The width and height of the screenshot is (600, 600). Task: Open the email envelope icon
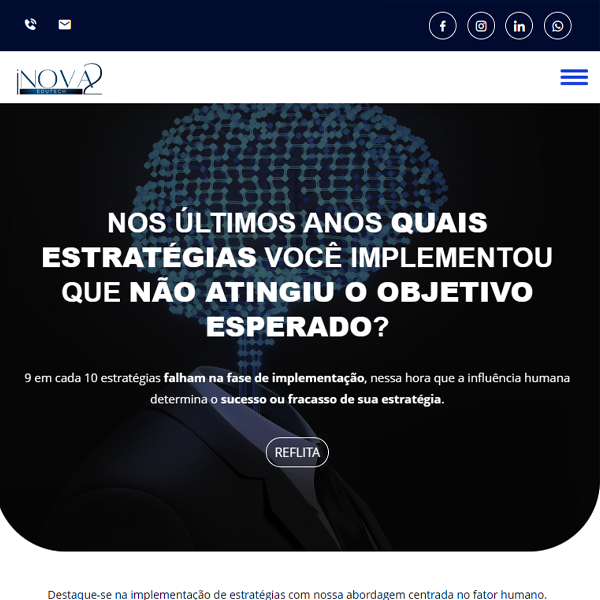pos(65,24)
